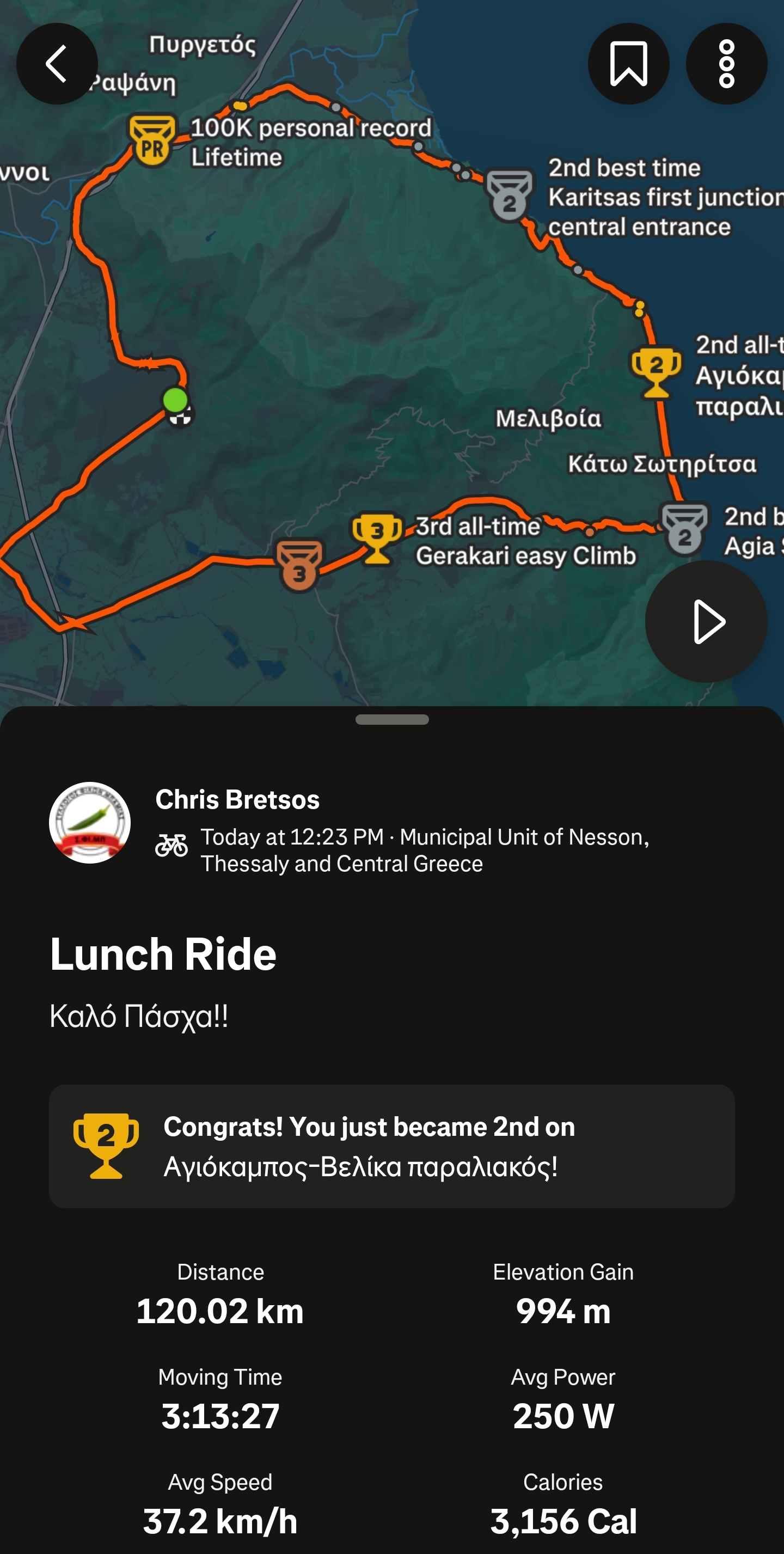Open the Karitsas first junction medal

(510, 195)
